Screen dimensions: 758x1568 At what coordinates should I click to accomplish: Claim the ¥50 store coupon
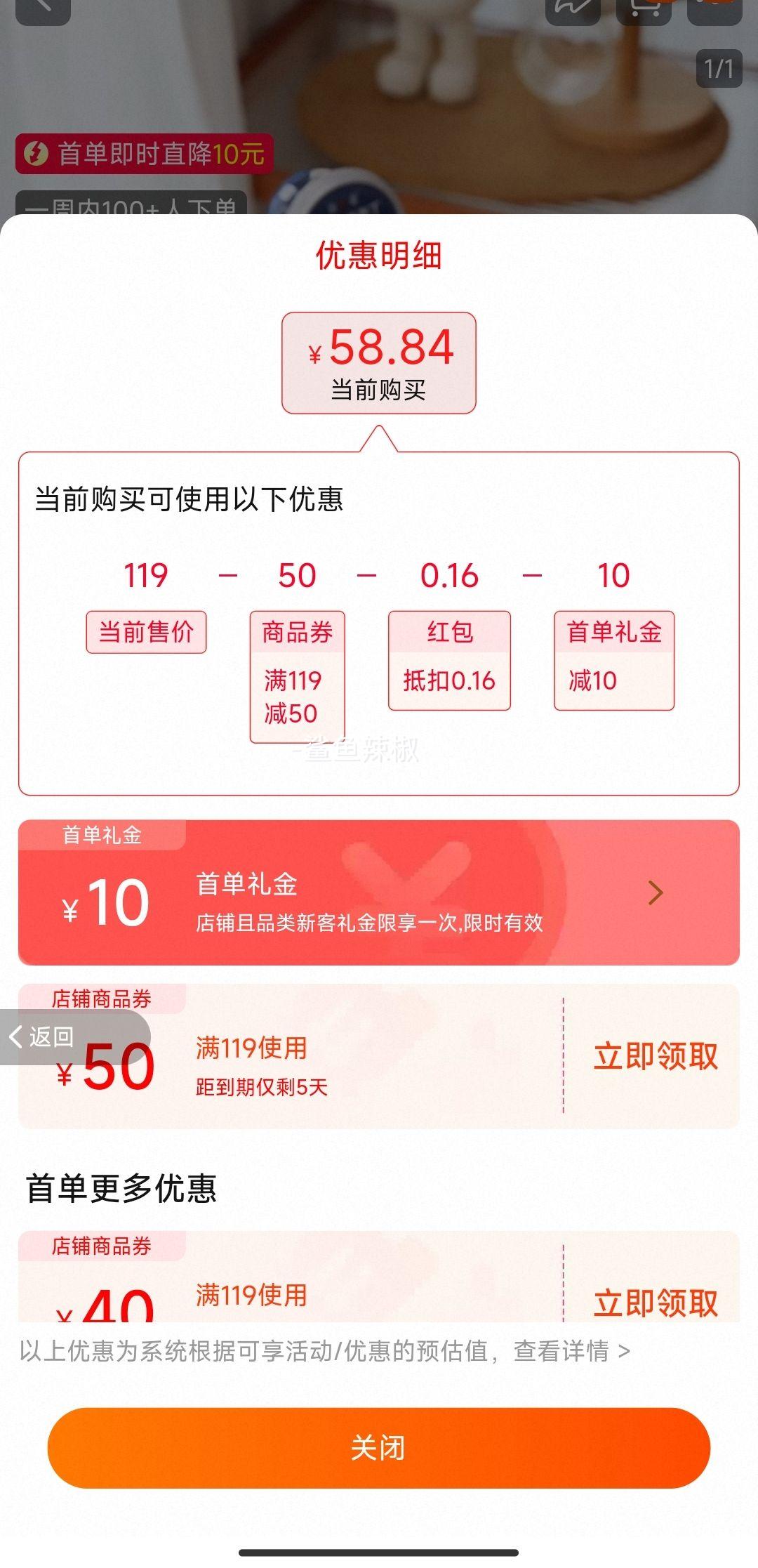tap(655, 1056)
